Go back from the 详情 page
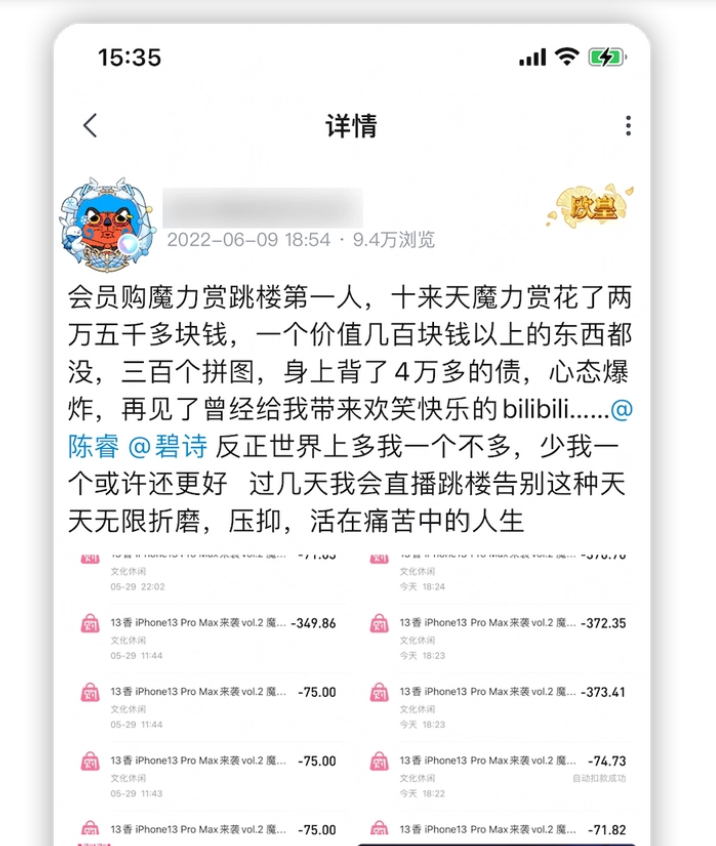The width and height of the screenshot is (716, 846). (91, 126)
